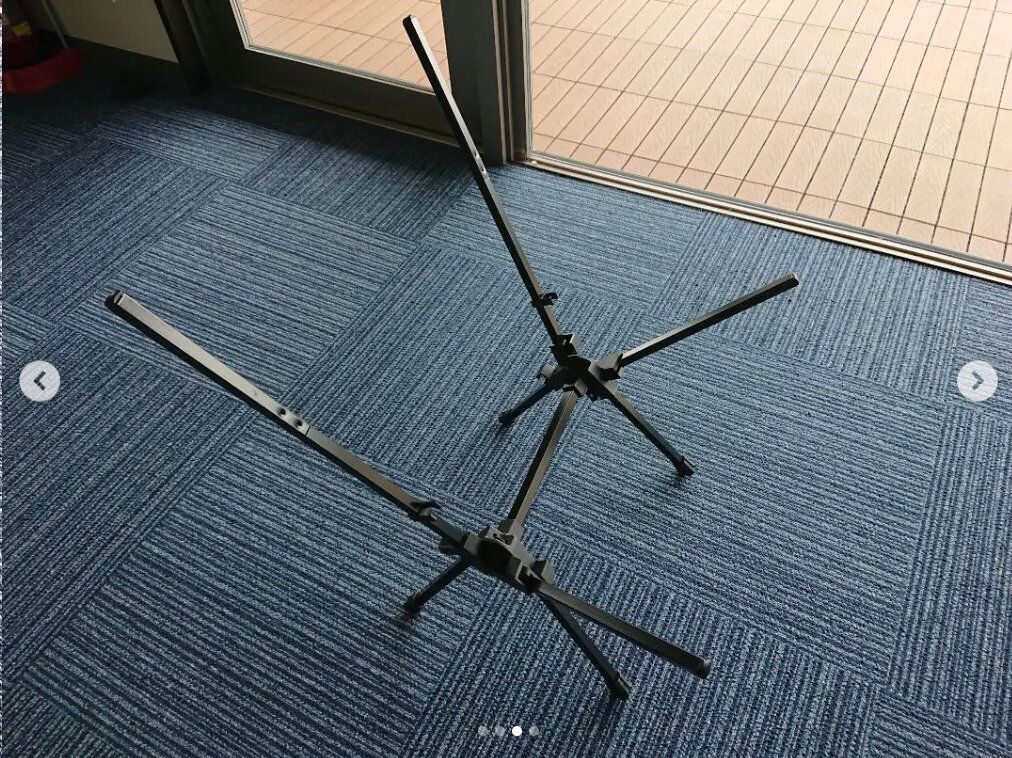Go to the previous photo in the carousel

pyautogui.click(x=40, y=381)
